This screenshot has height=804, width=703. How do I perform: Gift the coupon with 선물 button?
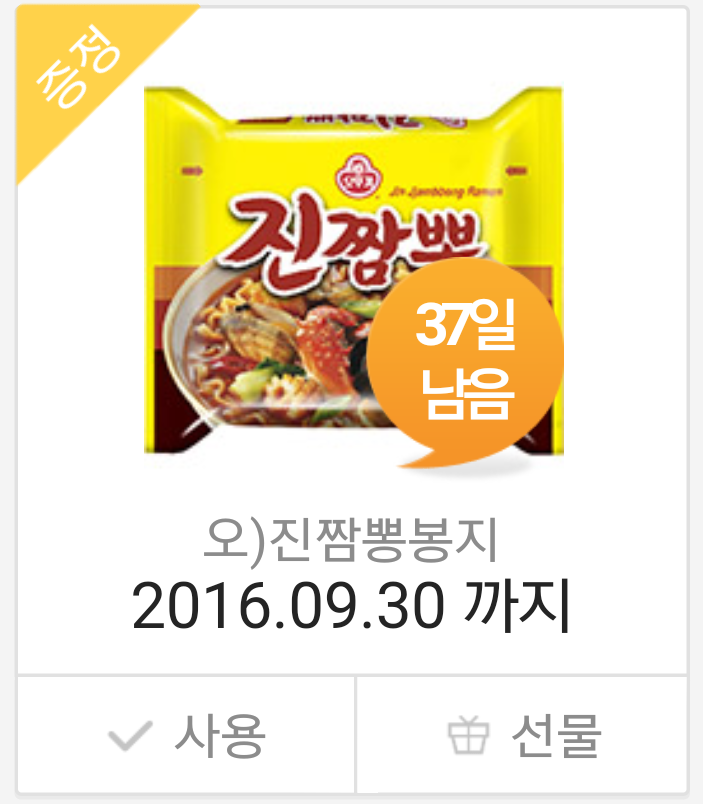click(522, 737)
